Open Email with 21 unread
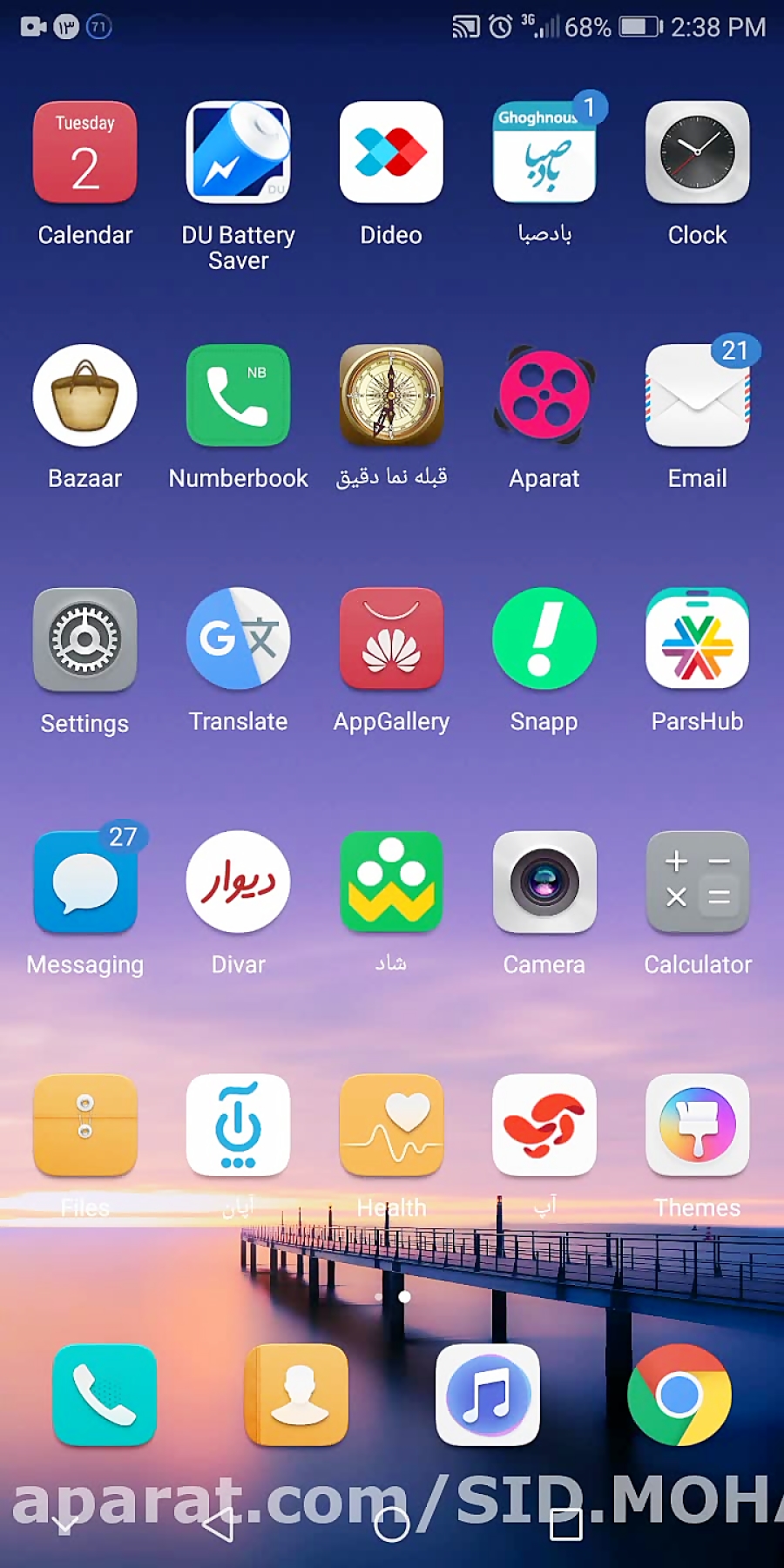 [x=697, y=396]
